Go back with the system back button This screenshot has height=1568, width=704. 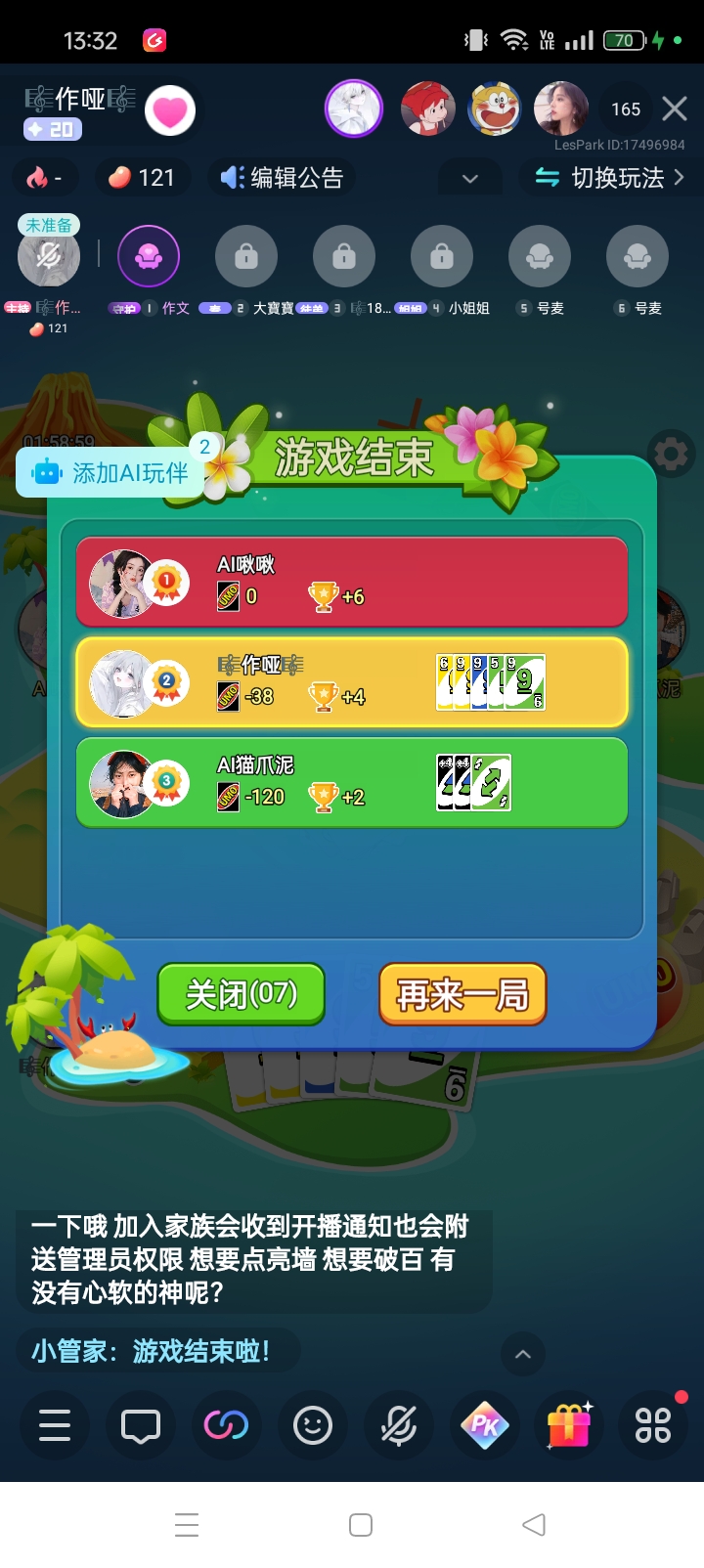pos(533,1525)
